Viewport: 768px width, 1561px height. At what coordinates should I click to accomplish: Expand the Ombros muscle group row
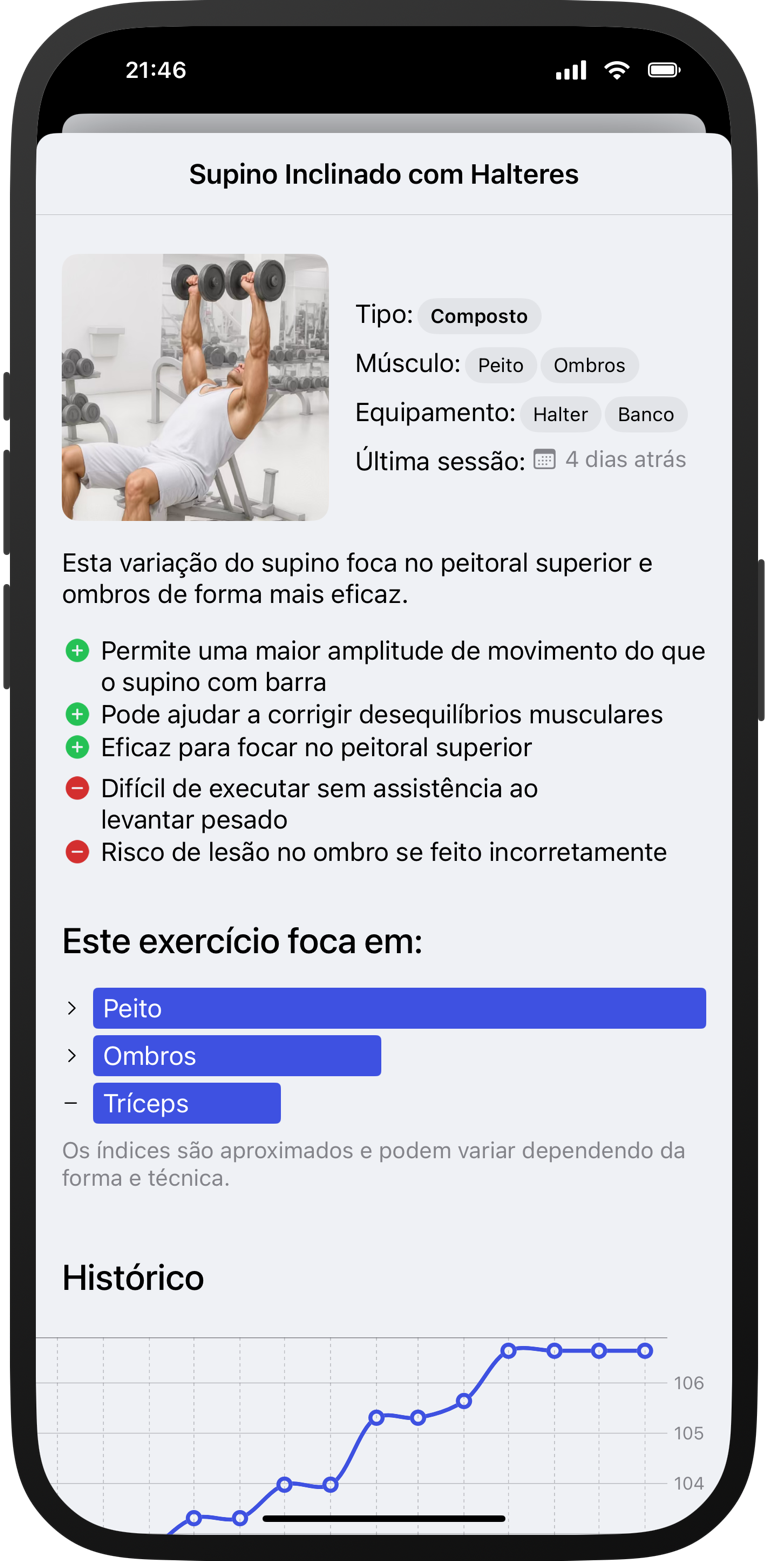[x=71, y=1056]
